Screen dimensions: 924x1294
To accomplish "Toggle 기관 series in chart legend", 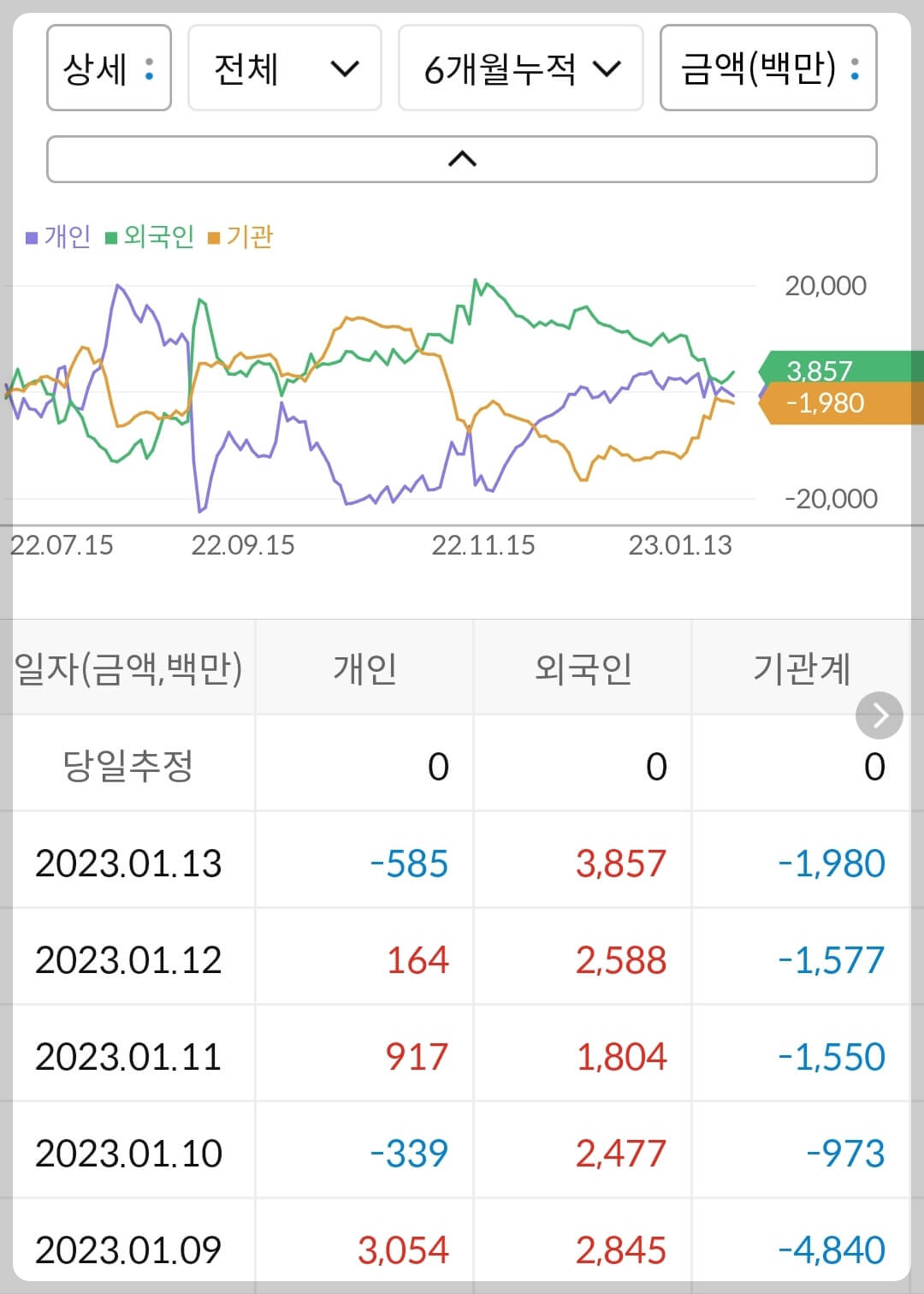I will click(x=252, y=236).
